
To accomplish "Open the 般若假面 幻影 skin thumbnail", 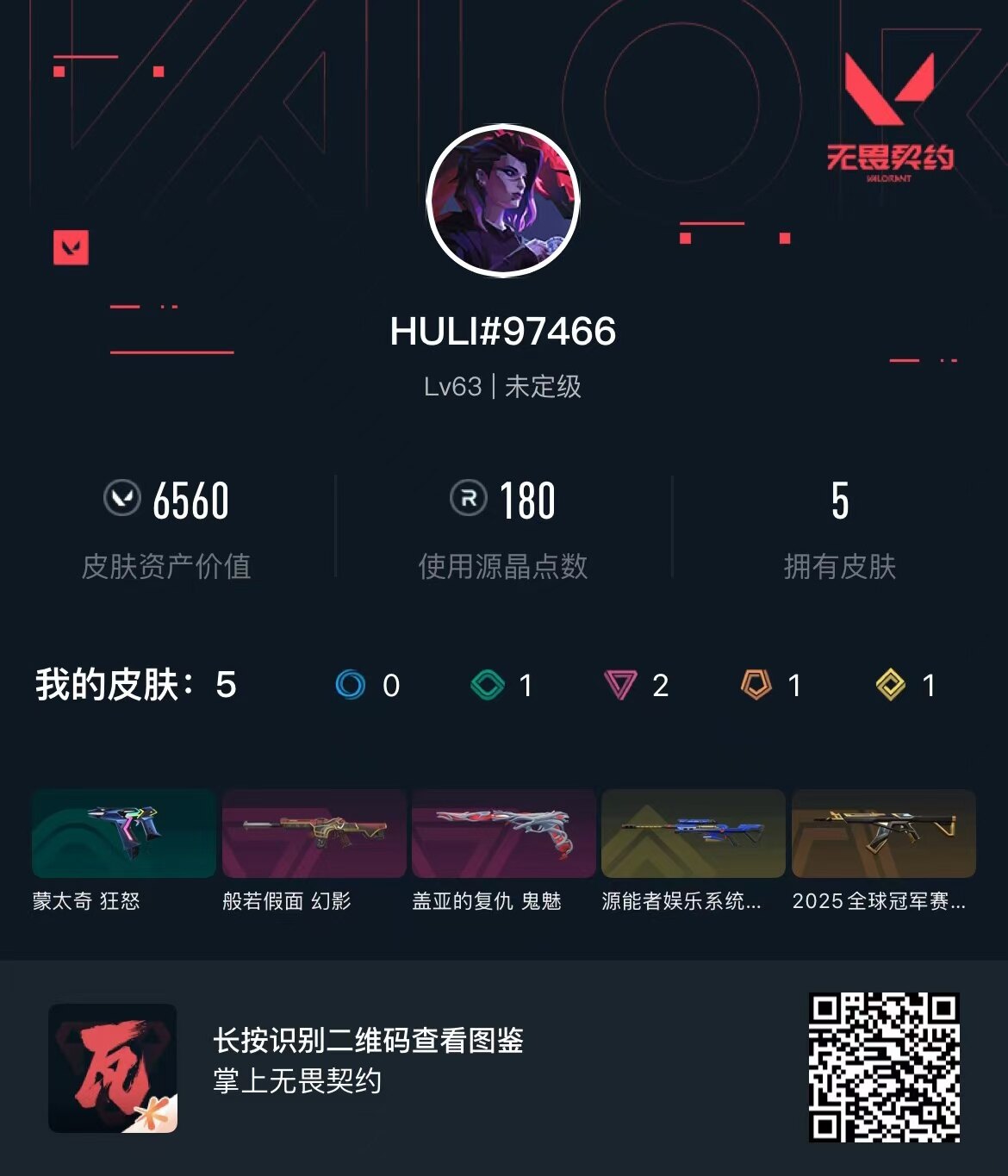I will tap(313, 834).
